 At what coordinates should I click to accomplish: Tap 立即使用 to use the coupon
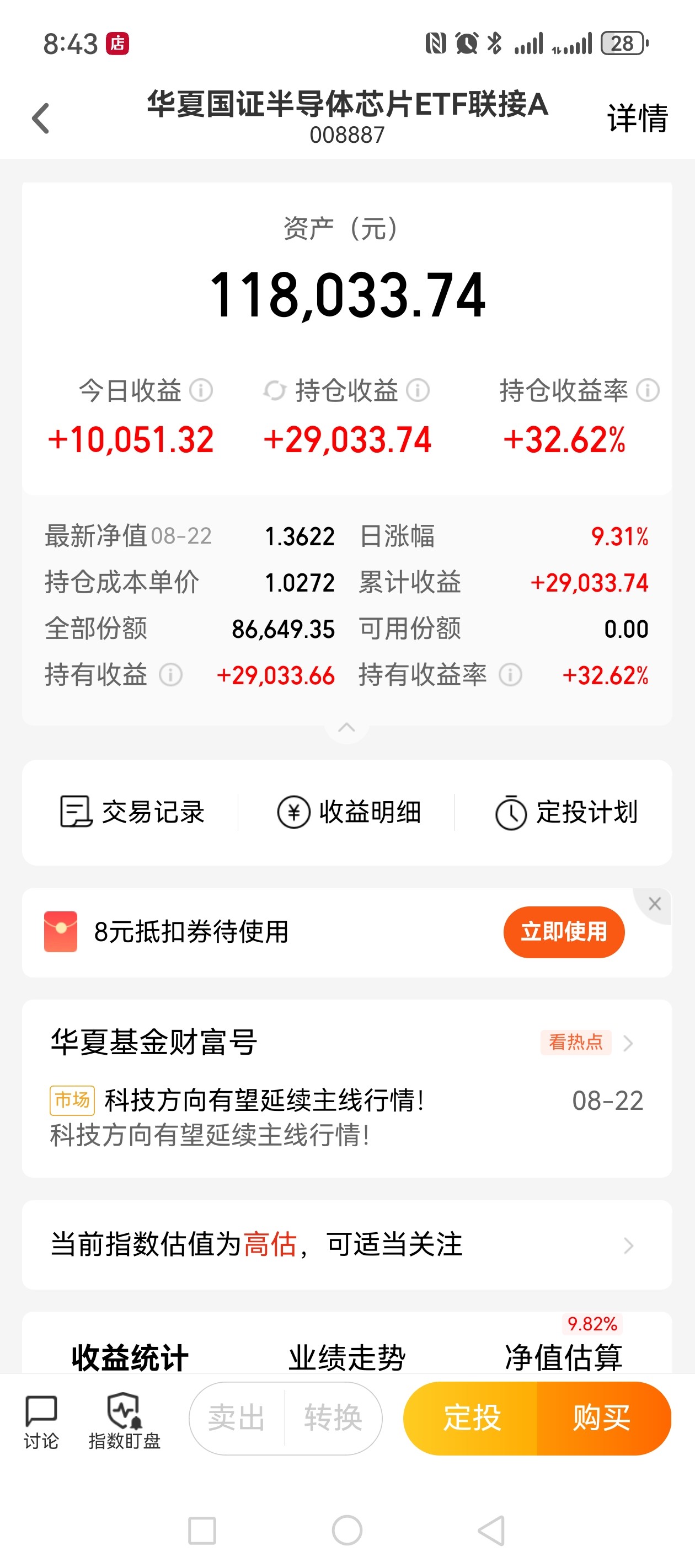click(564, 932)
